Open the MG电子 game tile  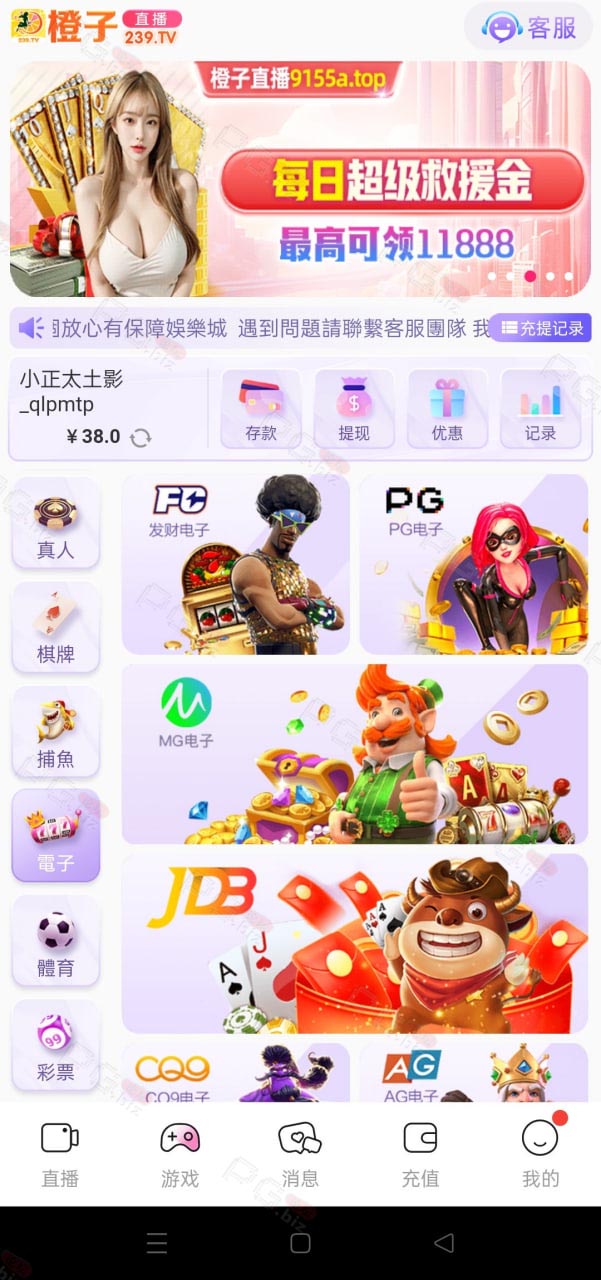point(355,754)
